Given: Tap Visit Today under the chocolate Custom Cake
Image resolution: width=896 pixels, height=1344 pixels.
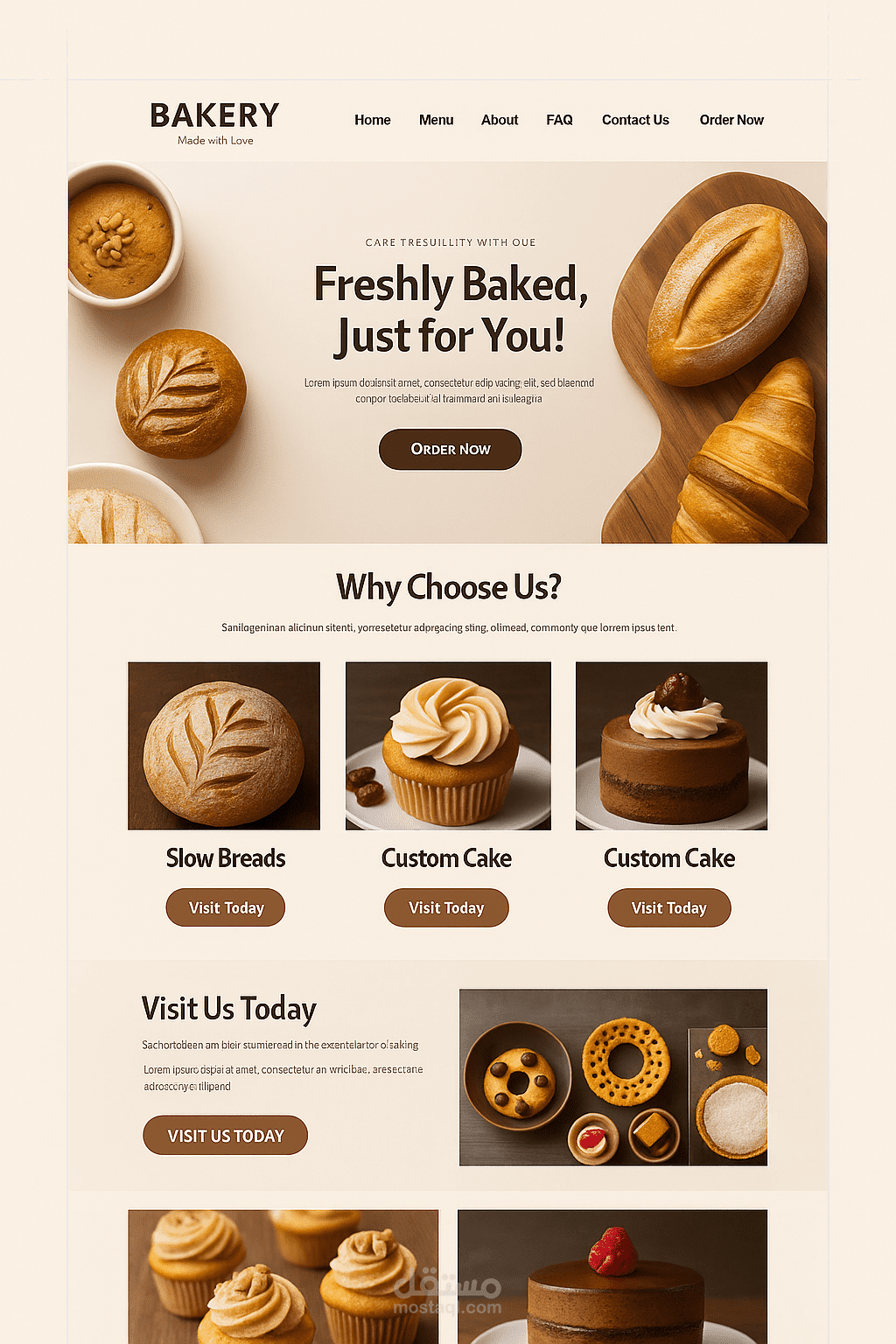Looking at the screenshot, I should click(668, 907).
